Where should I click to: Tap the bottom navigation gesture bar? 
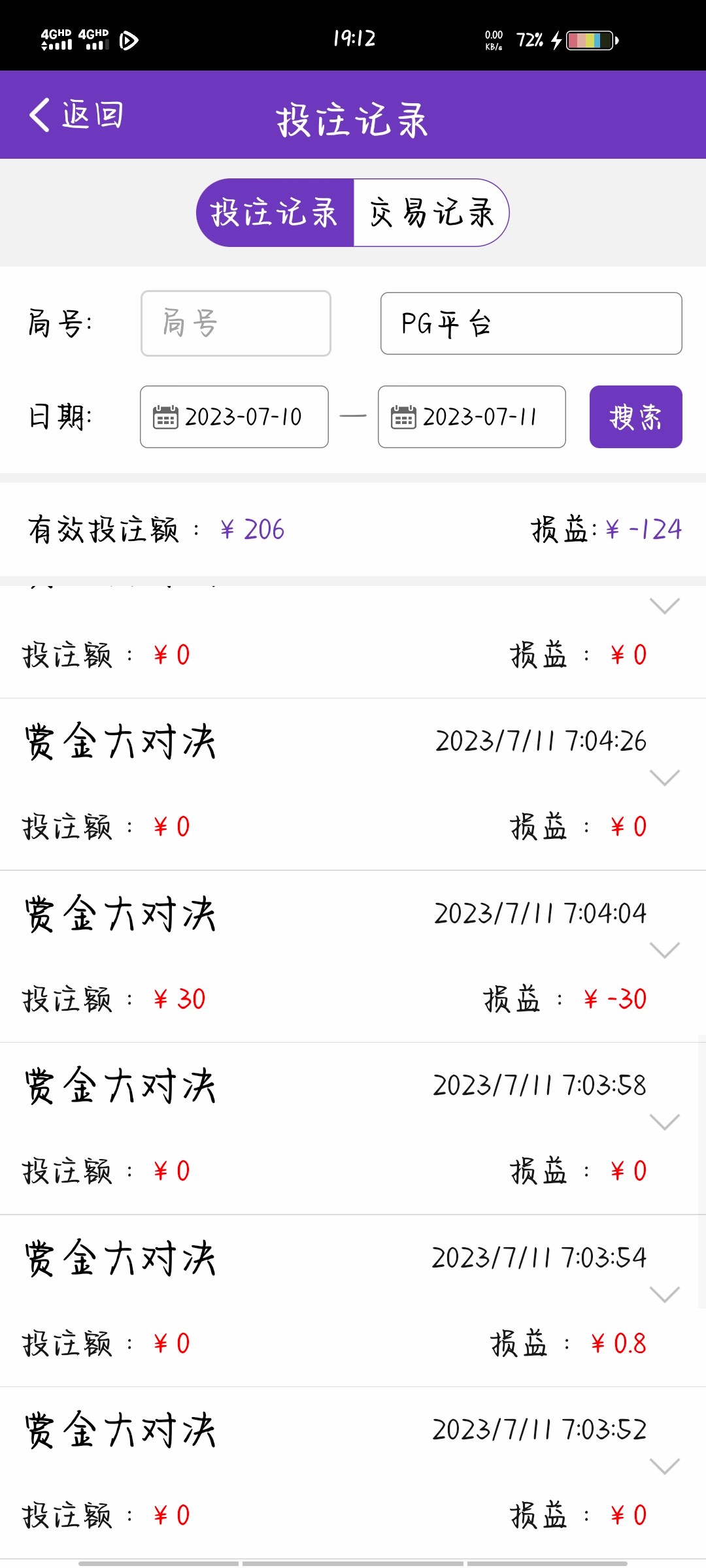coord(353,1560)
